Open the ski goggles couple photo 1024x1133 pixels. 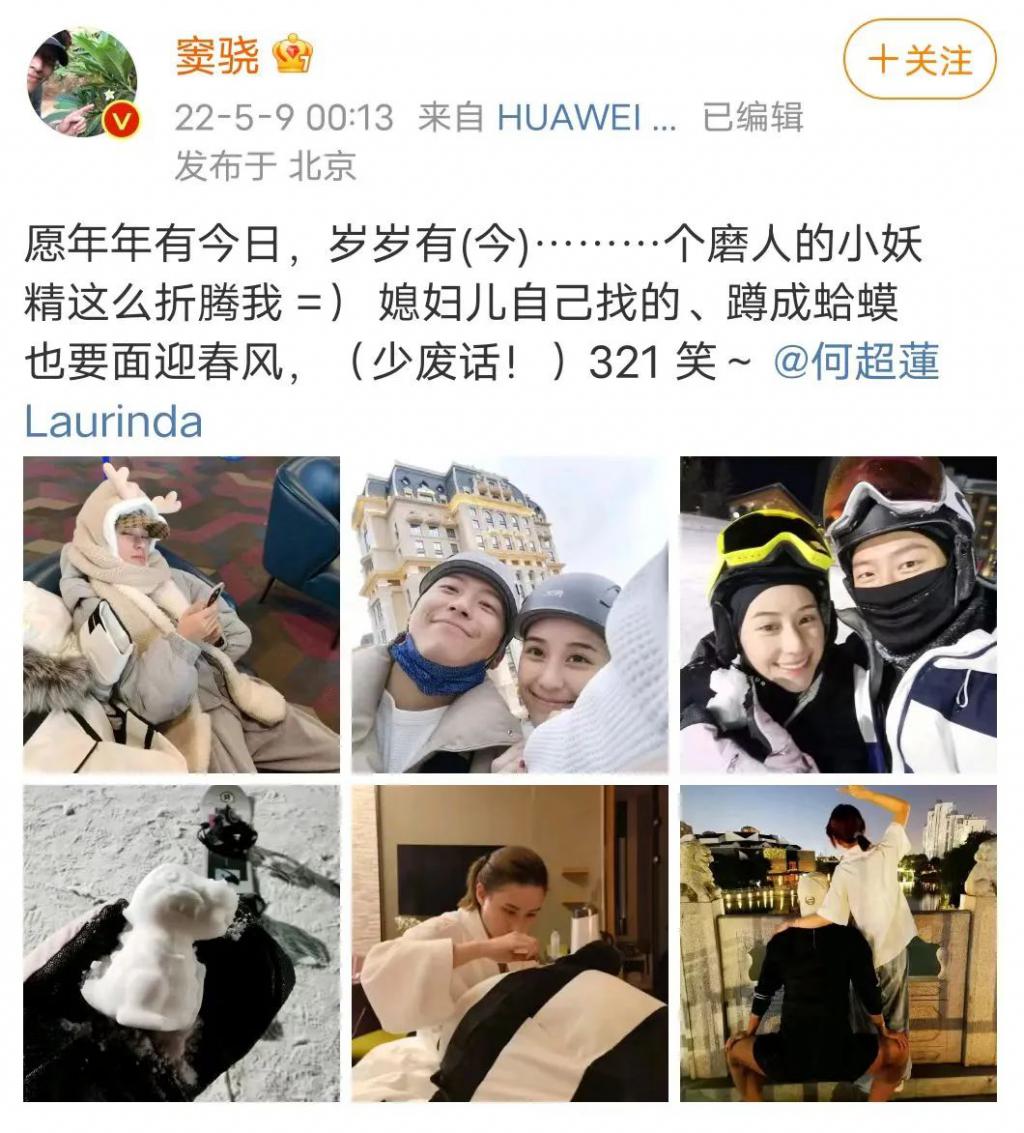pos(838,615)
